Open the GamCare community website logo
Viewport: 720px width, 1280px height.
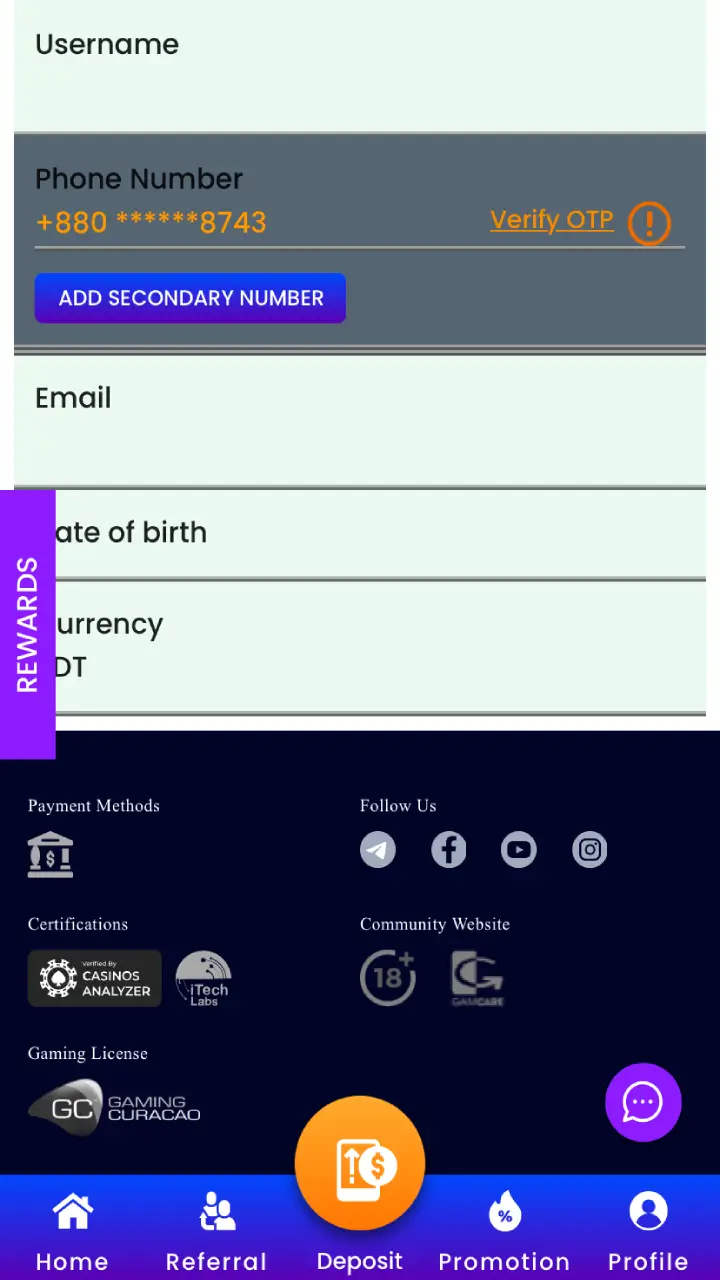coord(477,978)
